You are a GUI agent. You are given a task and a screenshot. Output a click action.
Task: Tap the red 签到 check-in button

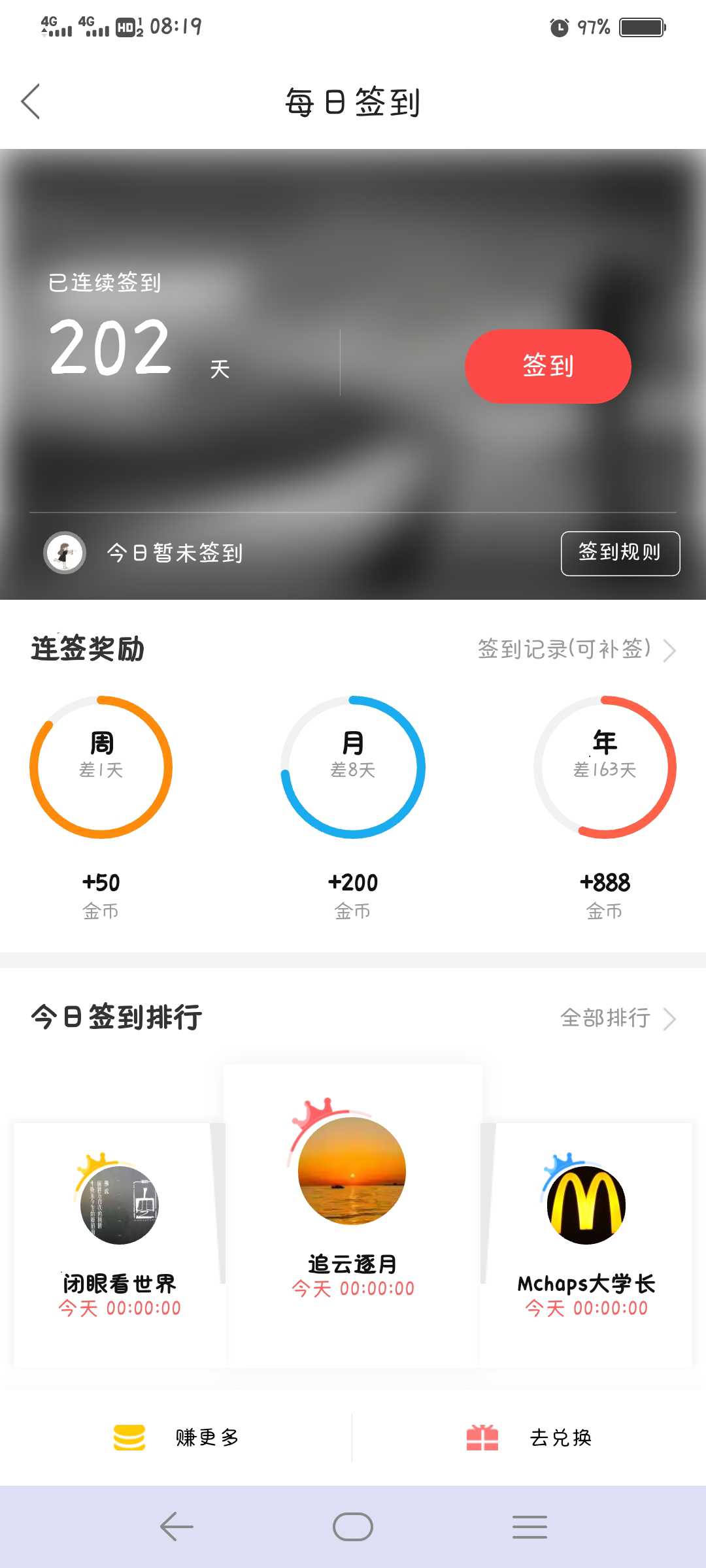point(548,366)
